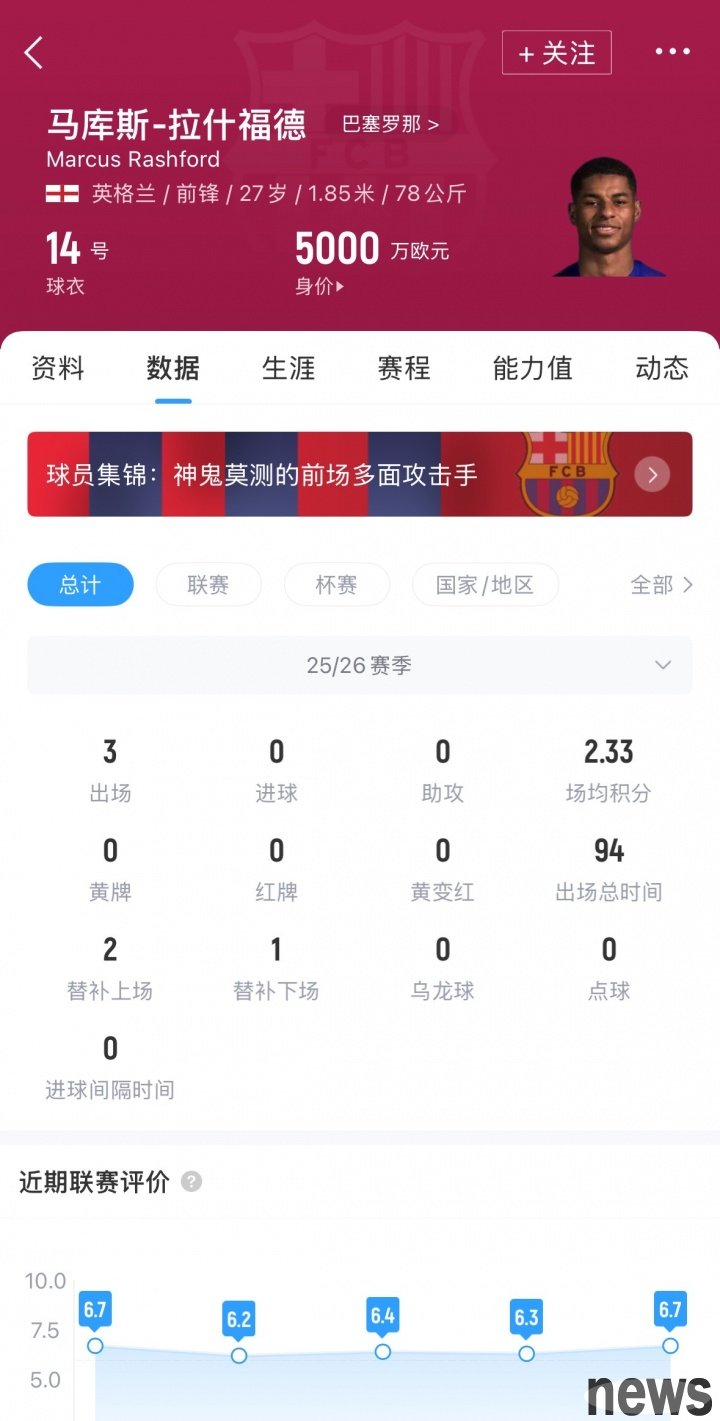Screen dimensions: 720x1421
Task: Switch to the 资料 tab
Action: coord(58,368)
